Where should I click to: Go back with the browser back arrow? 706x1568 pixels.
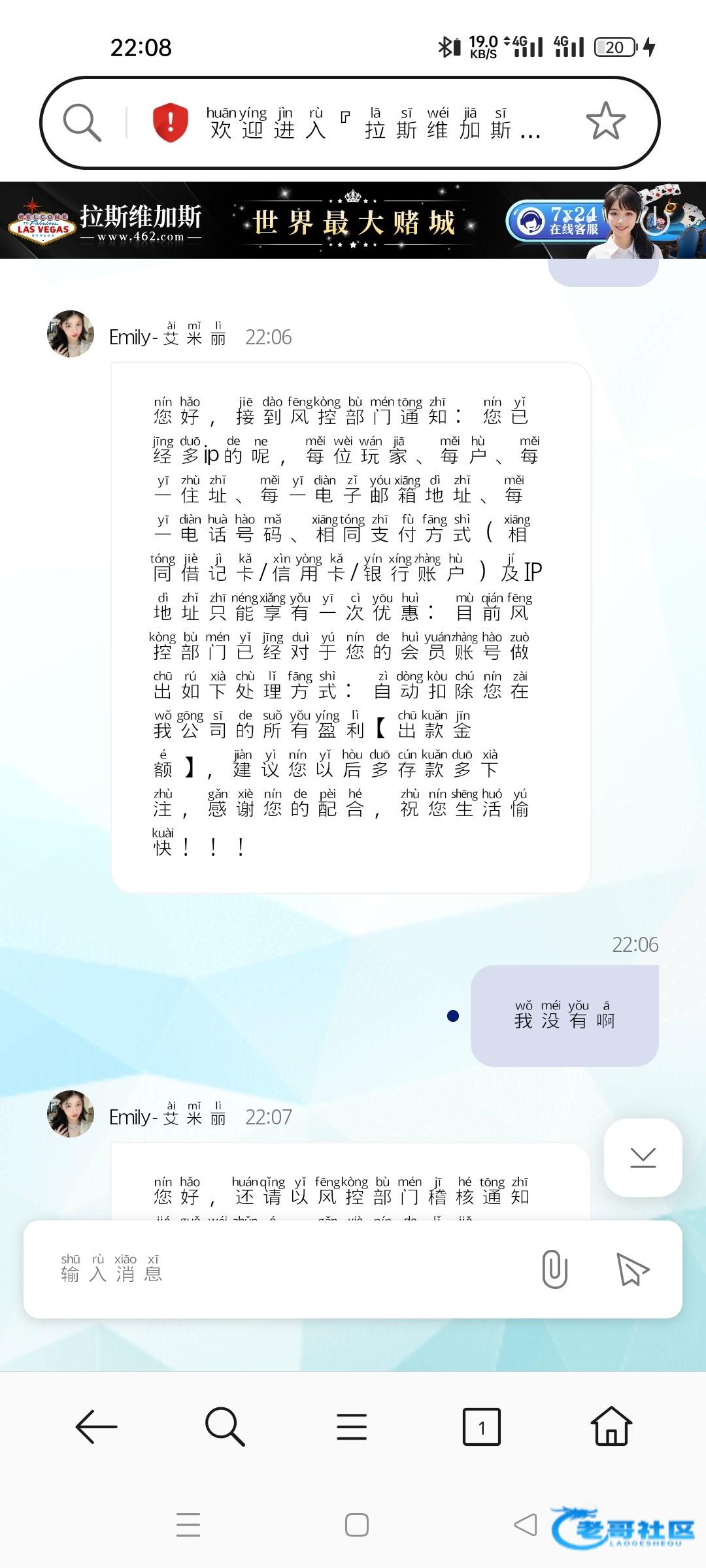[x=97, y=1426]
